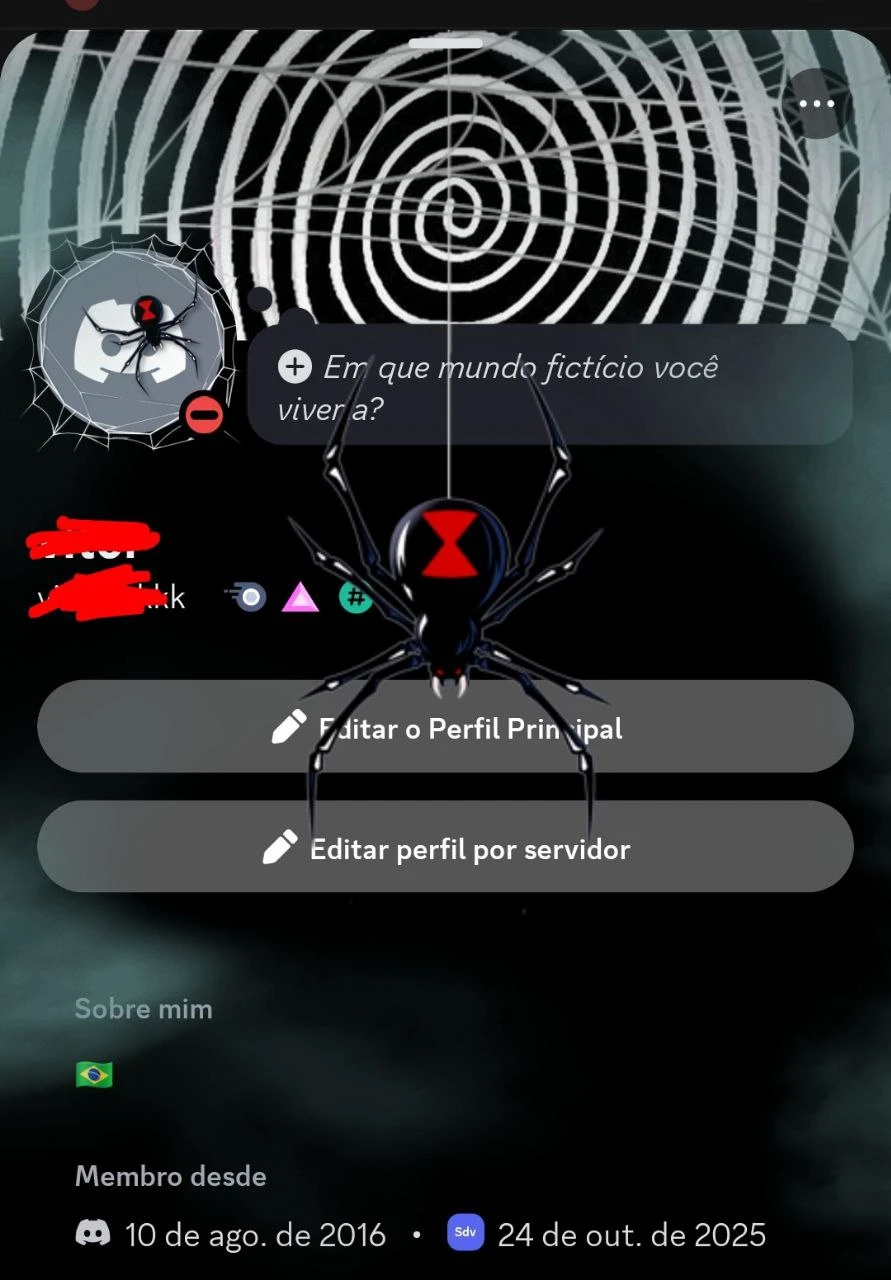Click the pencil icon on Editar o Perfil Principal

pos(286,728)
